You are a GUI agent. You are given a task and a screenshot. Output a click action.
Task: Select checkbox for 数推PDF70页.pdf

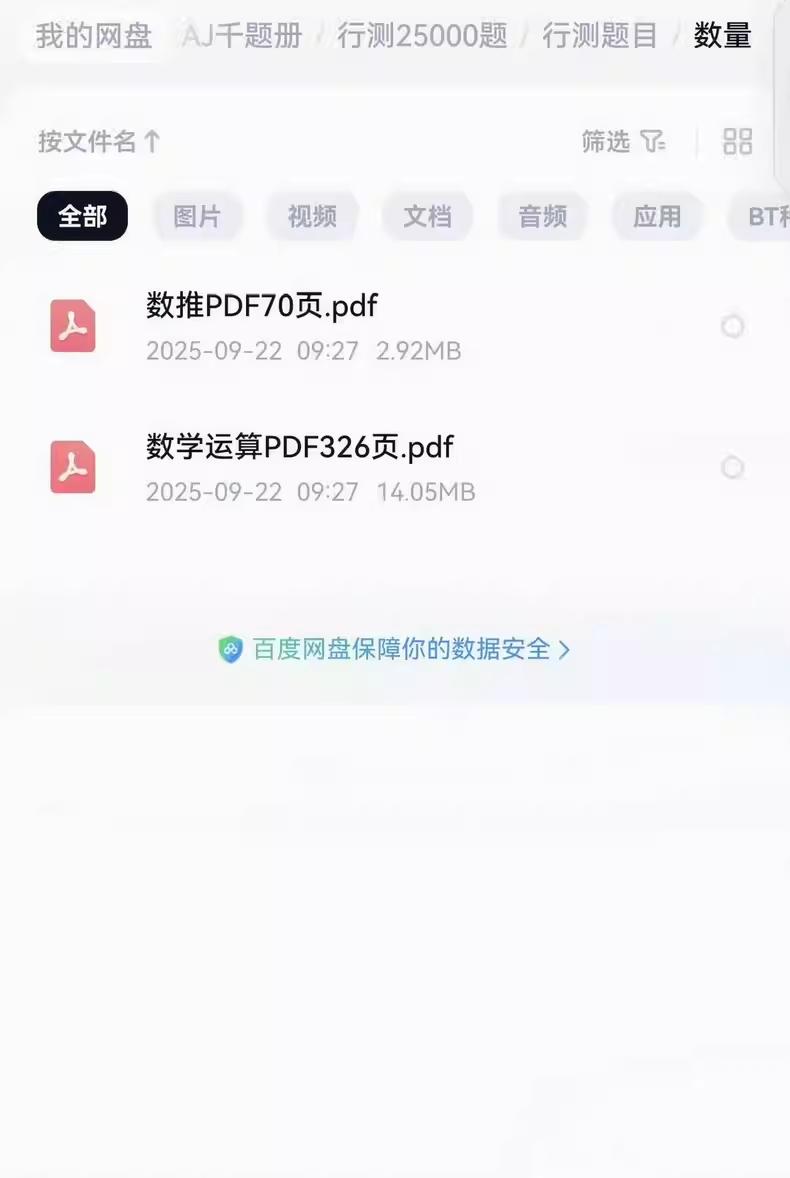(733, 326)
